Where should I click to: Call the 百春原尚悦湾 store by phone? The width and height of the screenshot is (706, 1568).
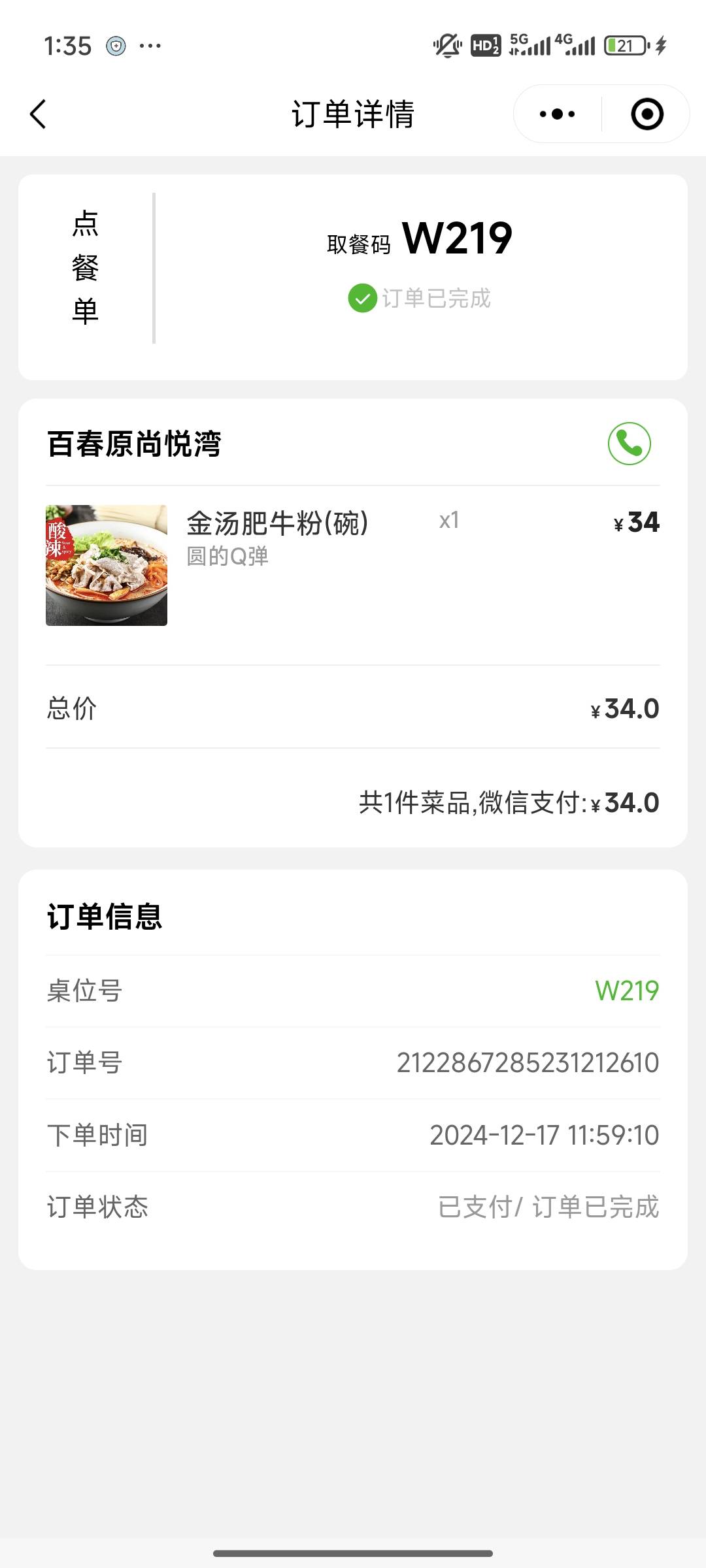pyautogui.click(x=629, y=444)
